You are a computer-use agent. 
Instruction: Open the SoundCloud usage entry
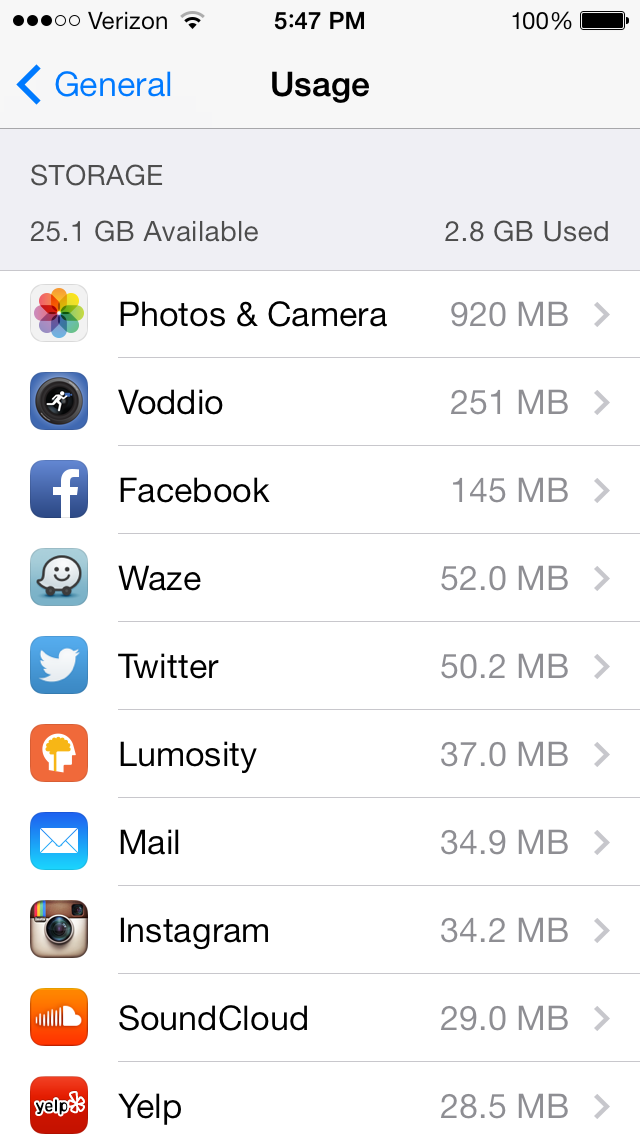coord(320,1019)
